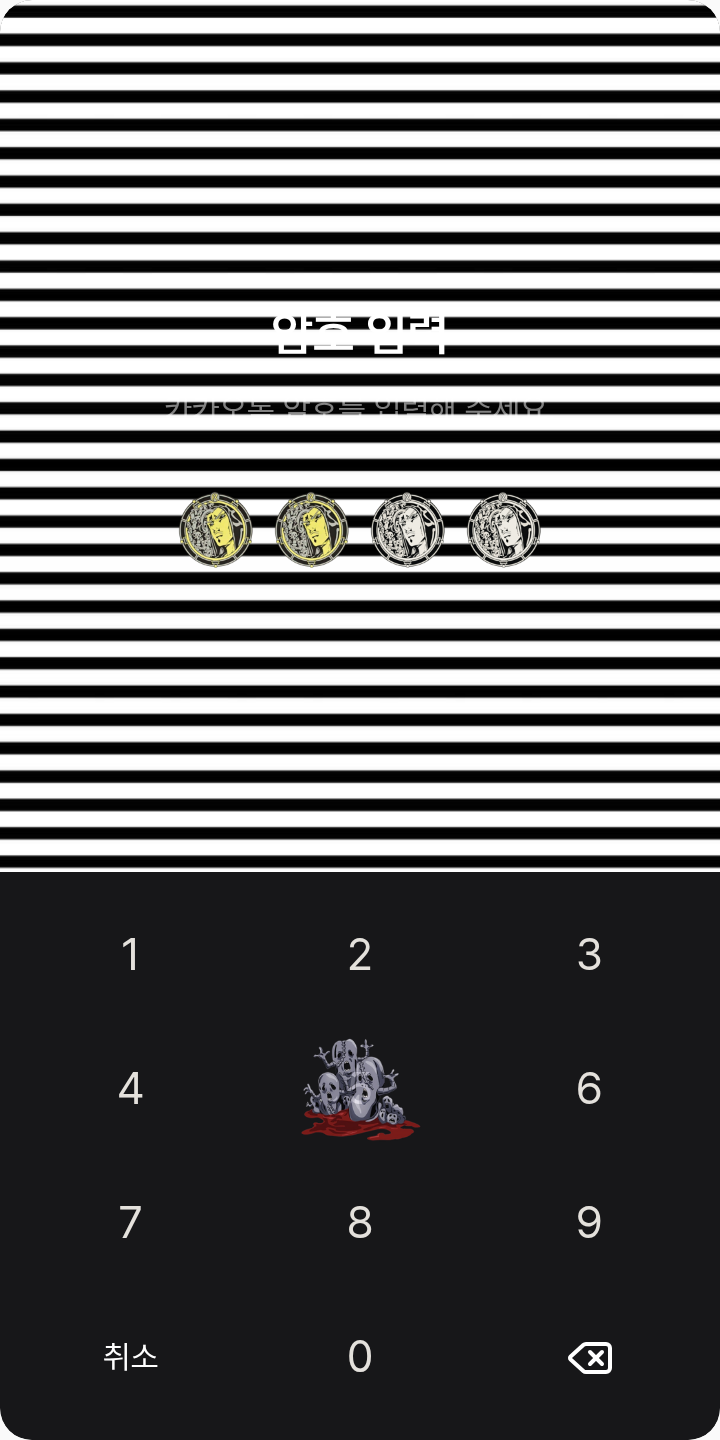Viewport: 720px width, 1440px height.
Task: Enter digit 6 on the keypad
Action: 589,1089
